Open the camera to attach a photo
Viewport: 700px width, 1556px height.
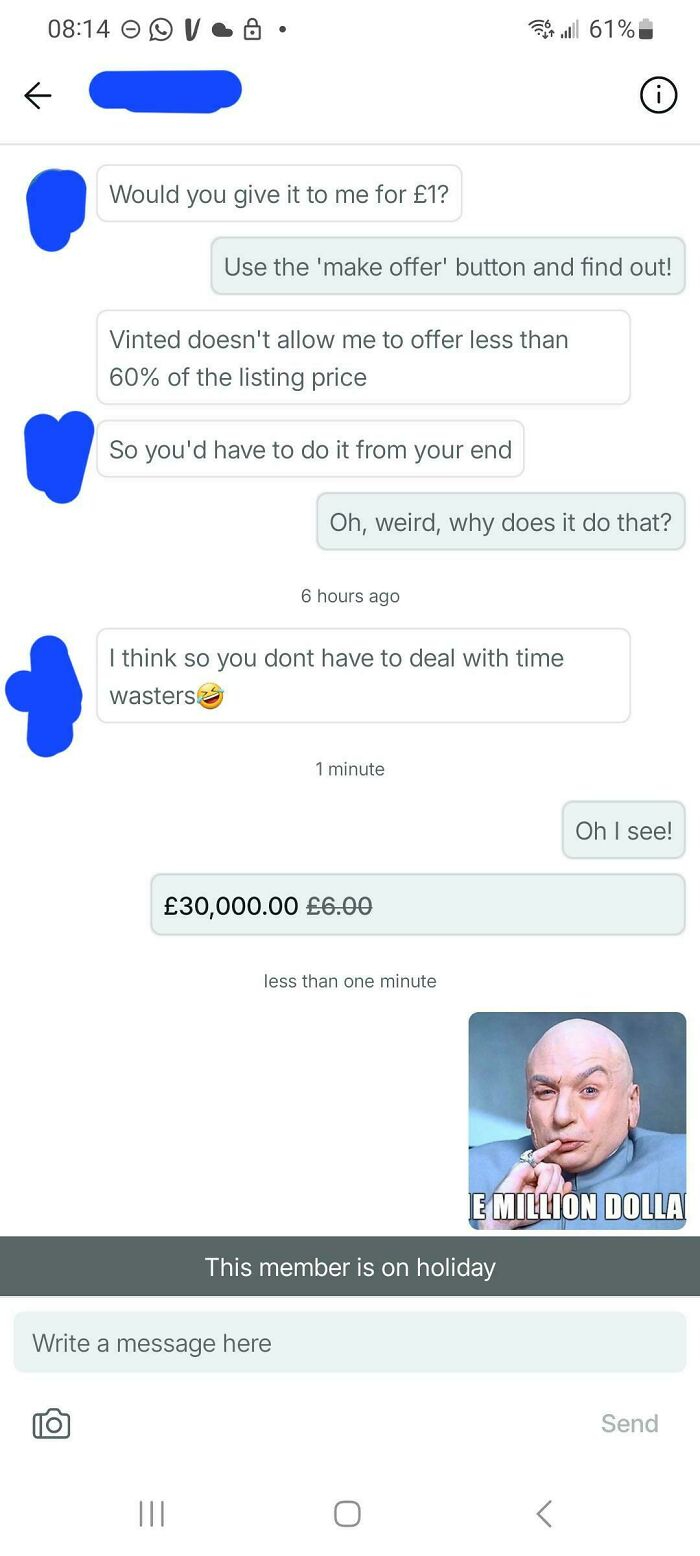(x=52, y=1423)
